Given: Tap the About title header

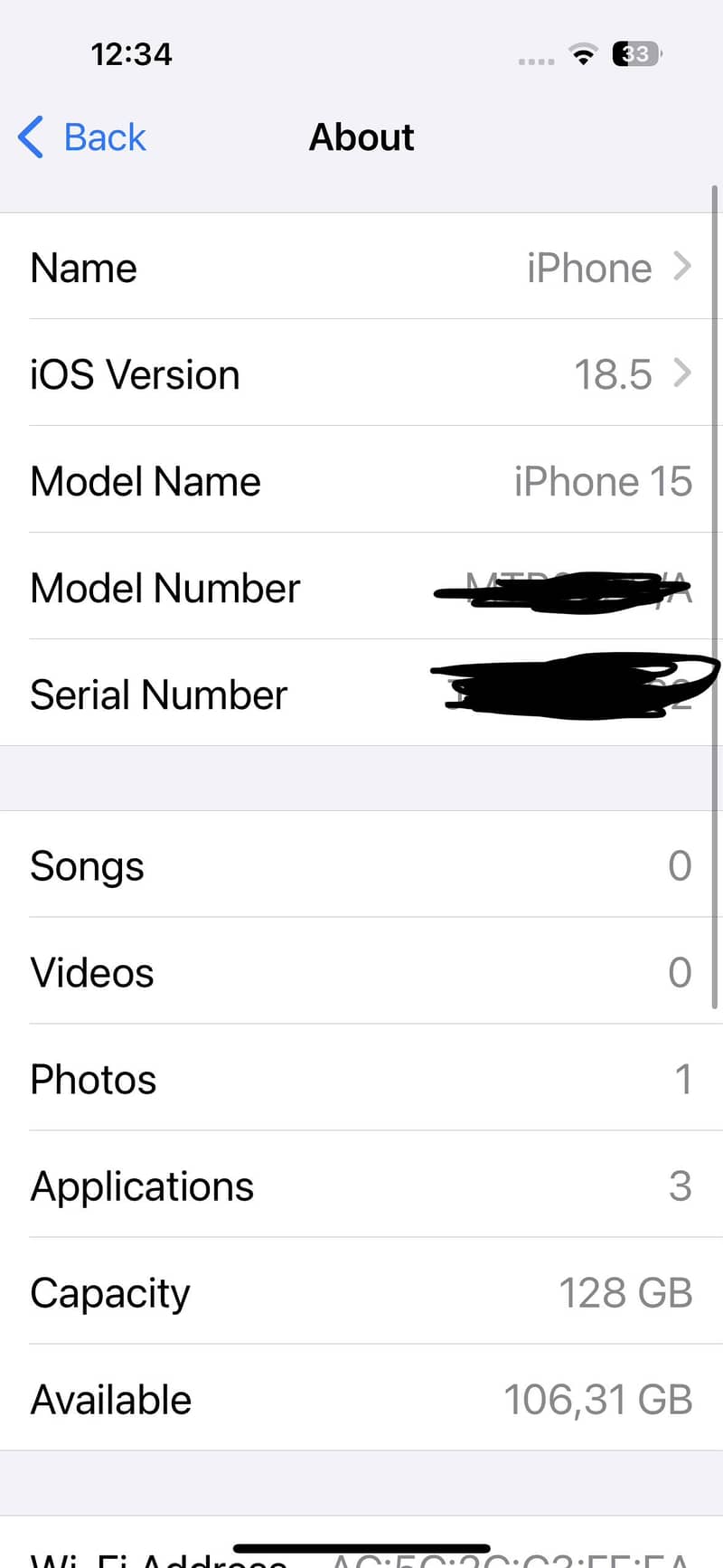Looking at the screenshot, I should tap(361, 137).
